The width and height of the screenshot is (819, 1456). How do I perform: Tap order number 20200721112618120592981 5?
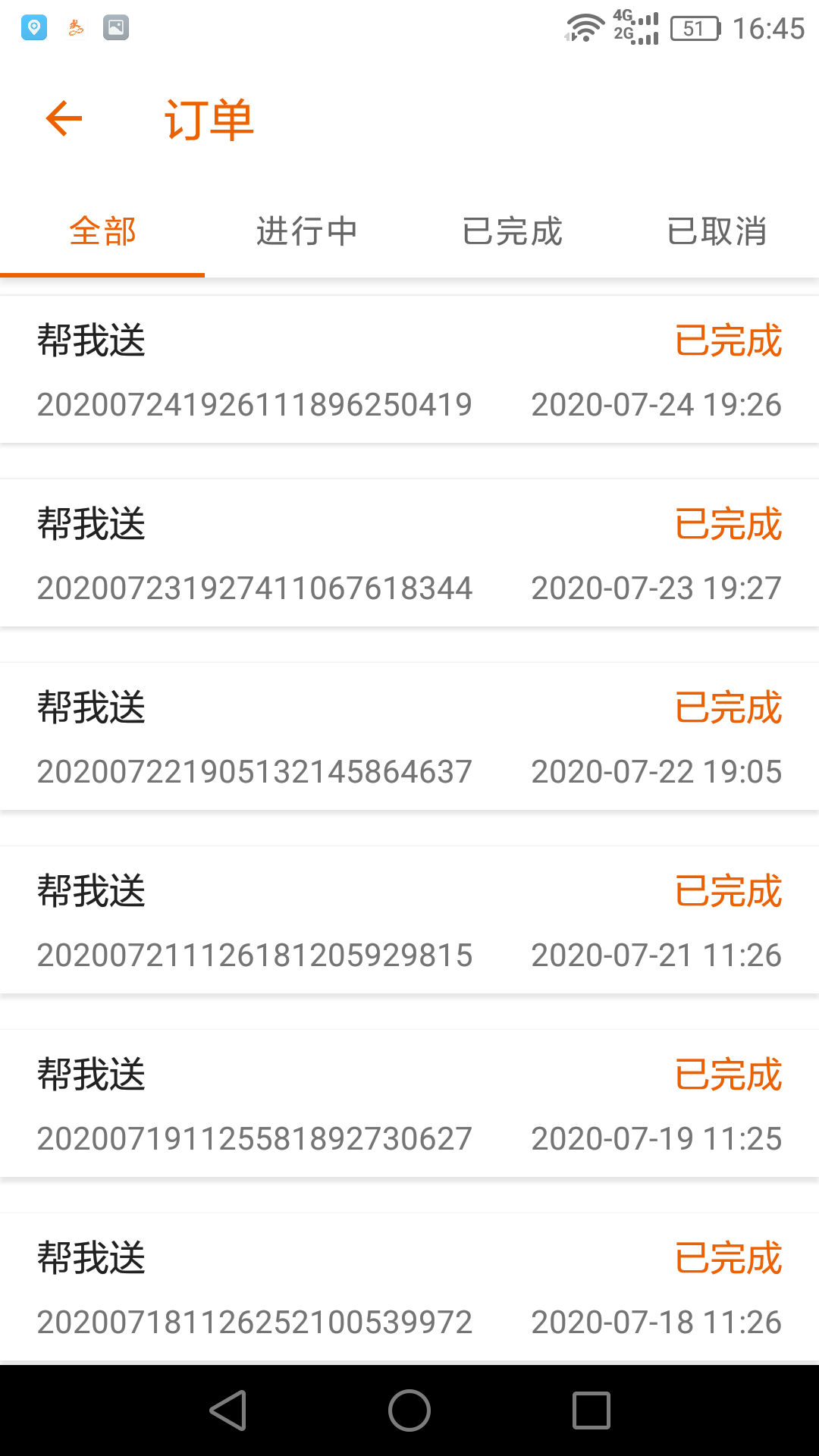point(255,955)
